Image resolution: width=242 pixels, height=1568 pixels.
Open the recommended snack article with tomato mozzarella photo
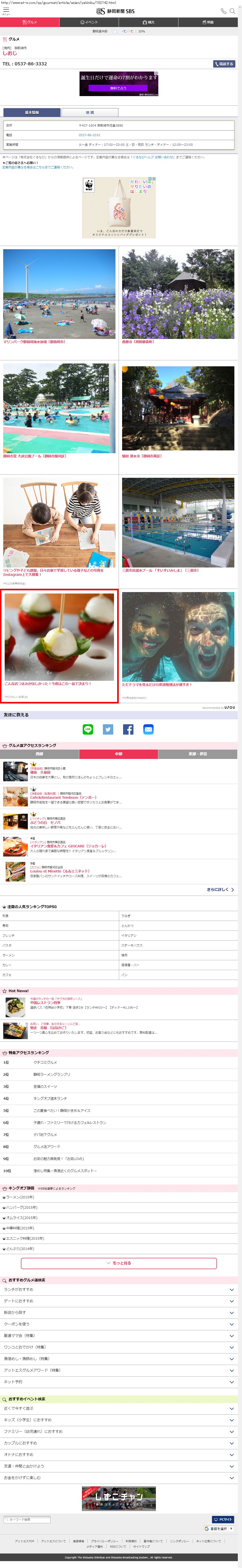pos(59,646)
